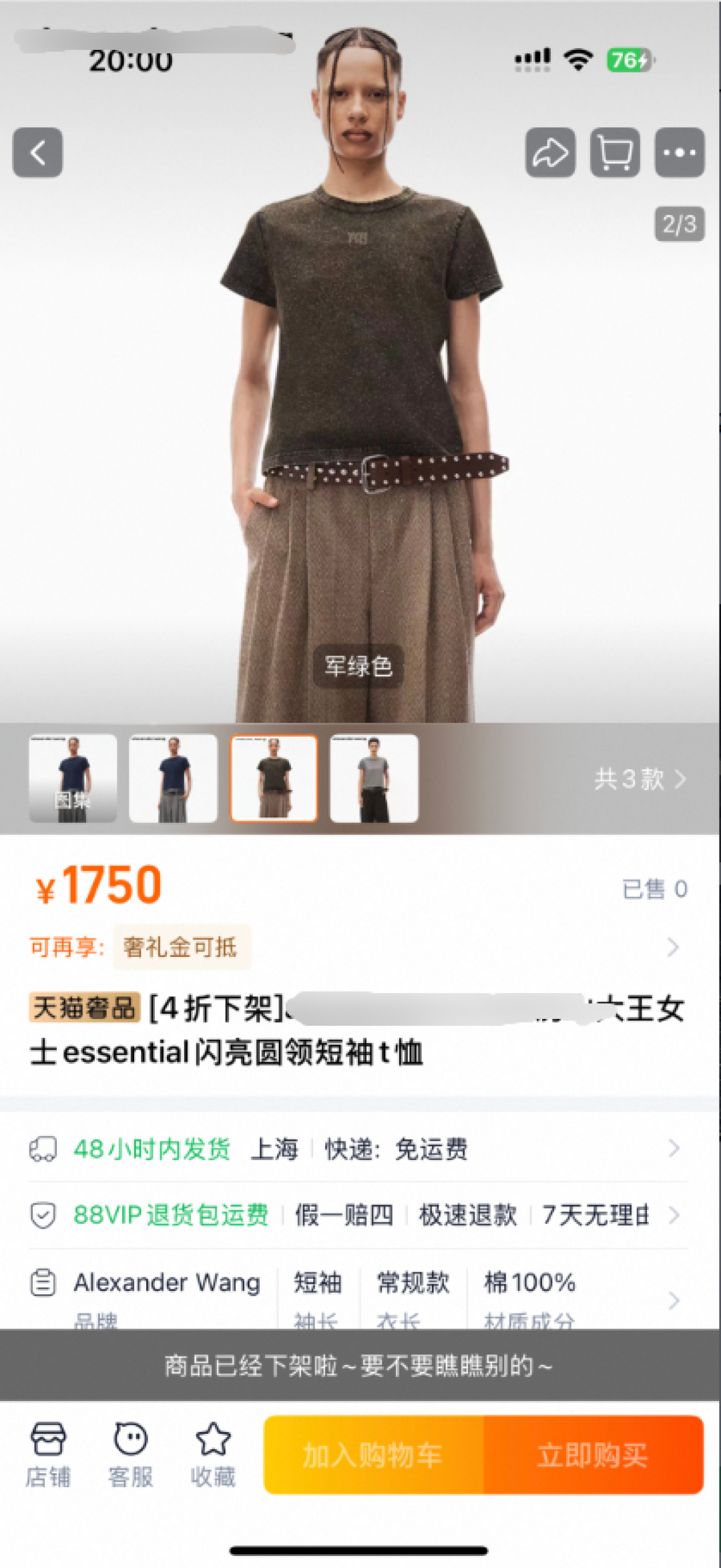Open the 图集 gallery thumbnail
721x1568 pixels.
pyautogui.click(x=73, y=778)
